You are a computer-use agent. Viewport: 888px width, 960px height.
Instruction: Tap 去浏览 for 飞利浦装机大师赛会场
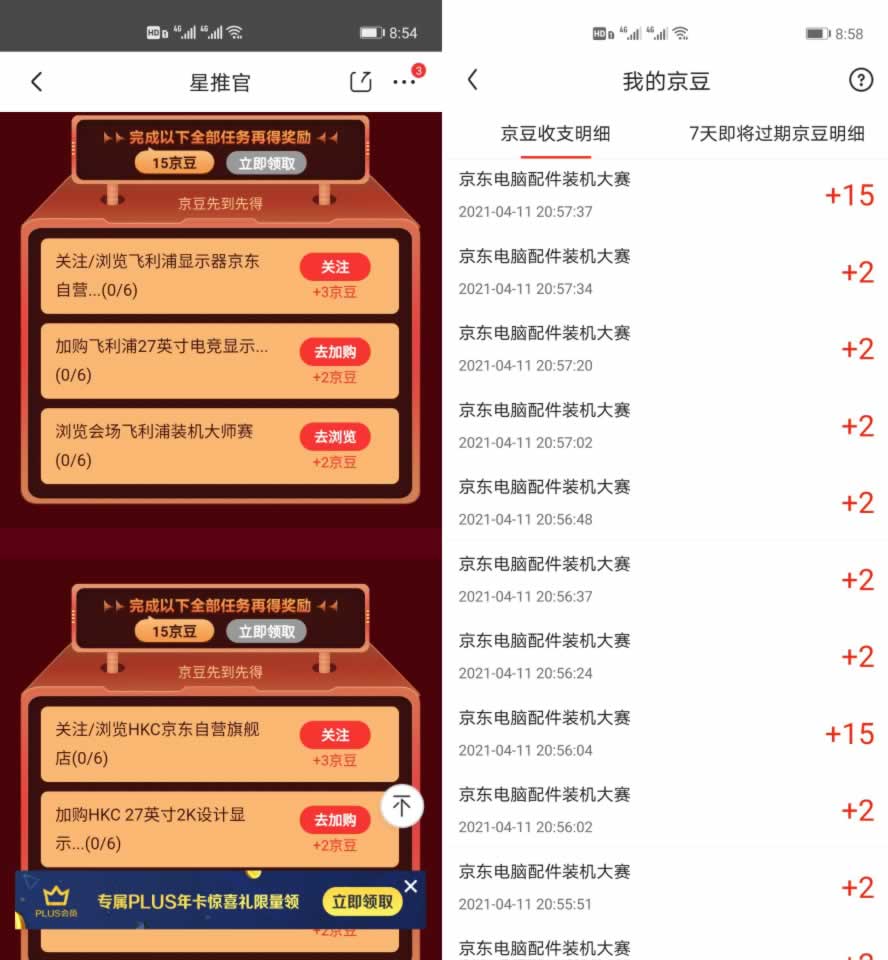pos(335,437)
